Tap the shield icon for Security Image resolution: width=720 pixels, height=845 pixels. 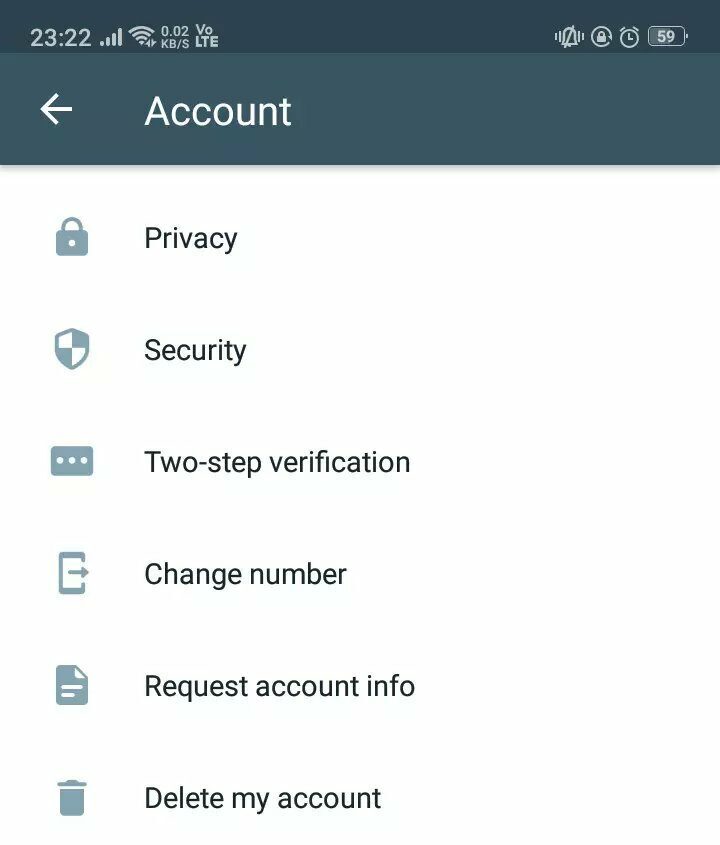[x=70, y=350]
